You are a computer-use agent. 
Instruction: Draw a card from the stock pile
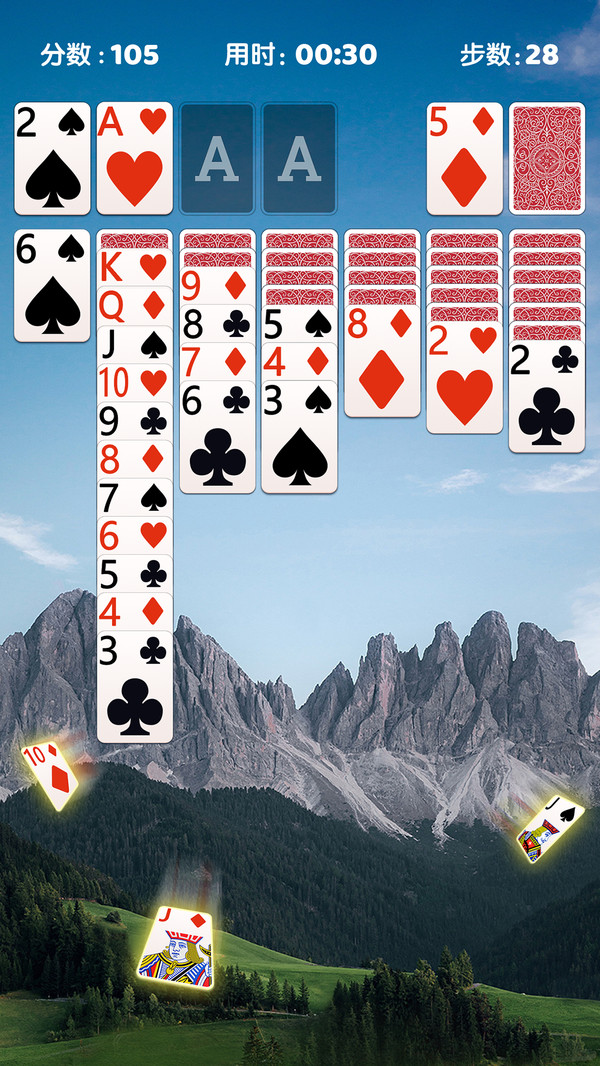[x=547, y=158]
